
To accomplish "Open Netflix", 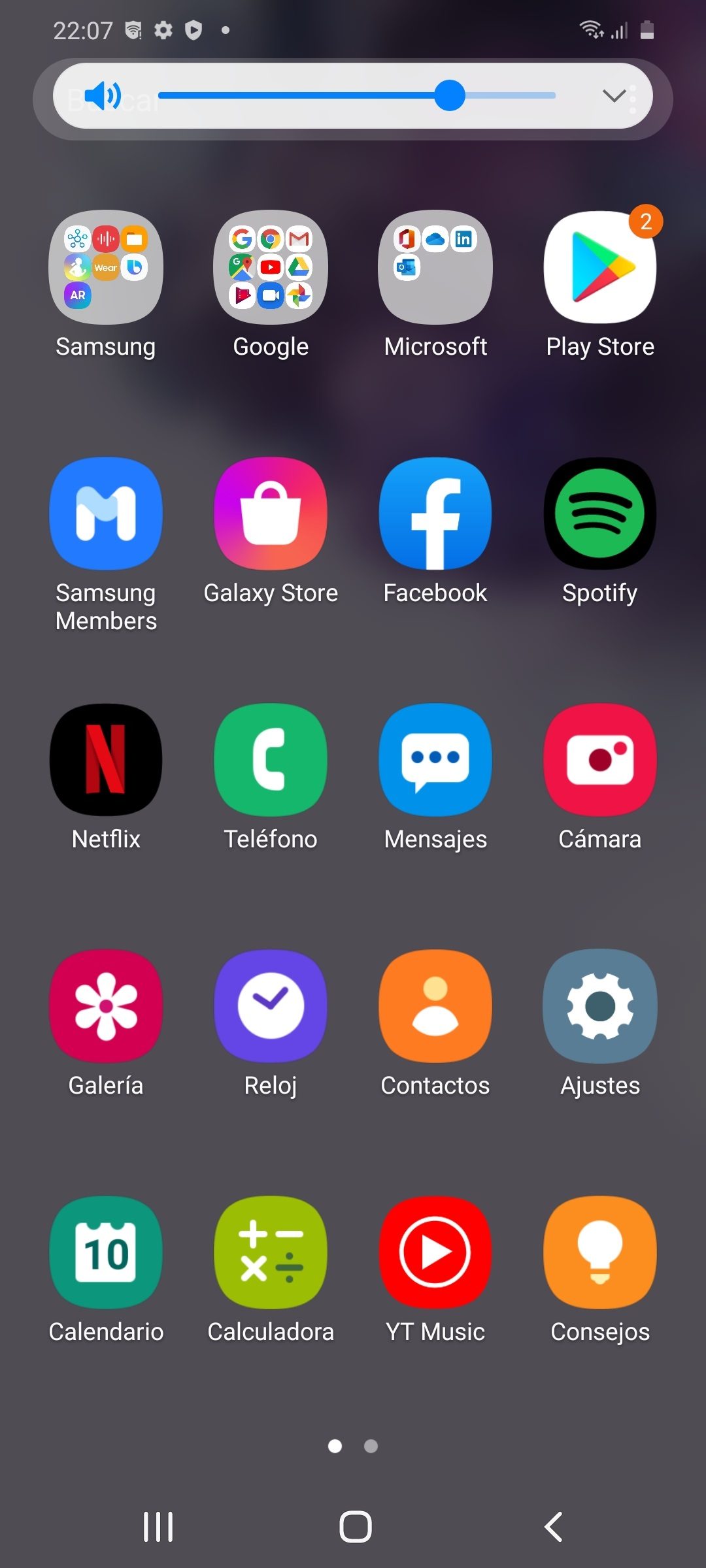I will click(x=106, y=760).
